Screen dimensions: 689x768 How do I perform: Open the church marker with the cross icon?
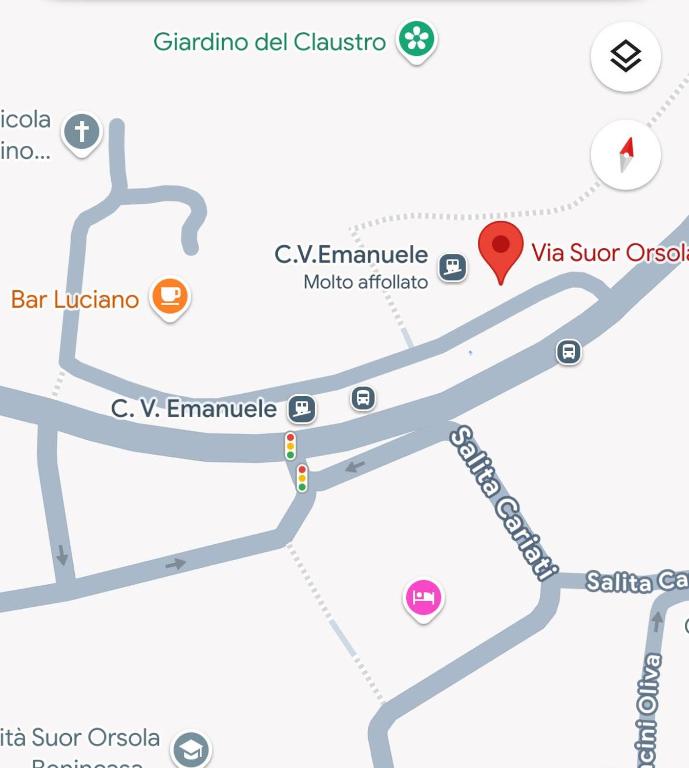(82, 132)
